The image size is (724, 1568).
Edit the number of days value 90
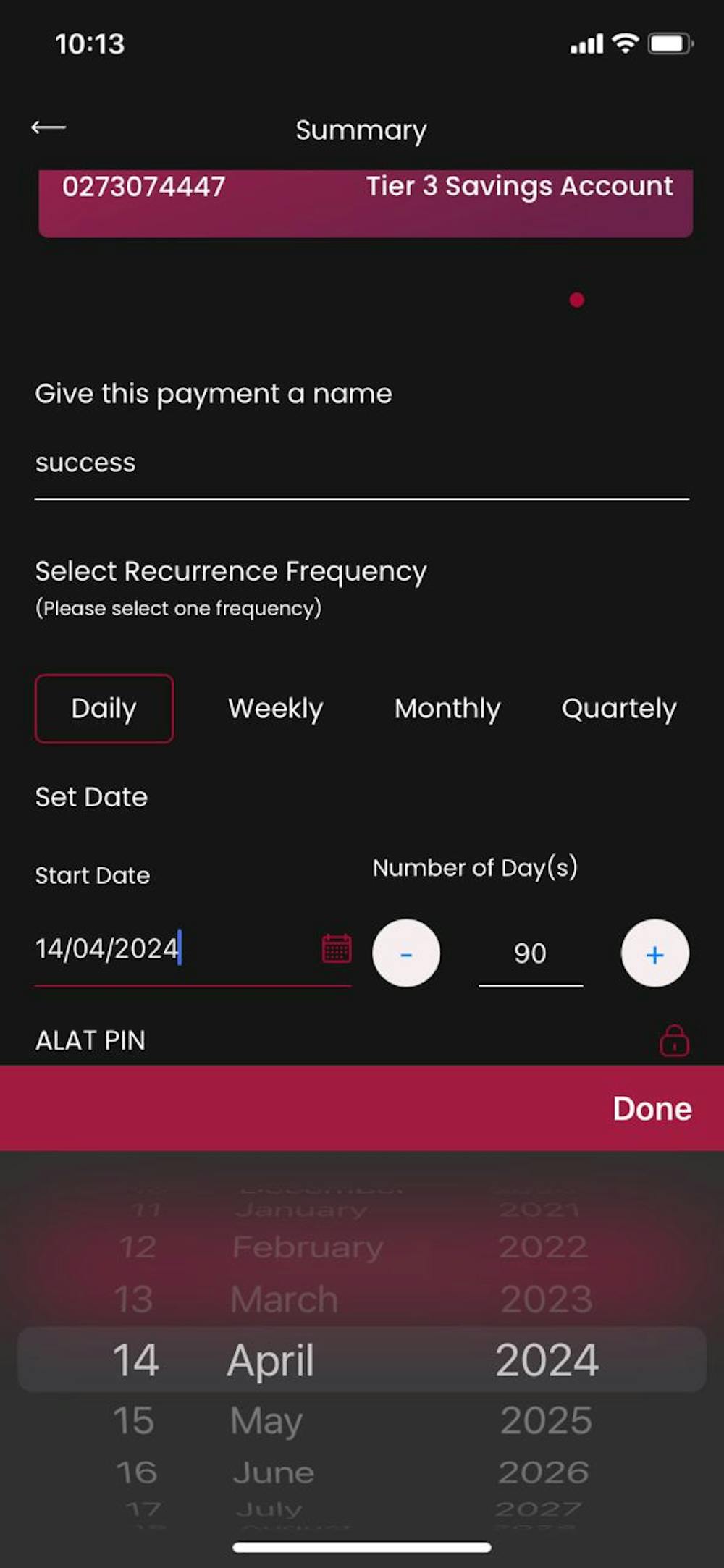(x=530, y=953)
